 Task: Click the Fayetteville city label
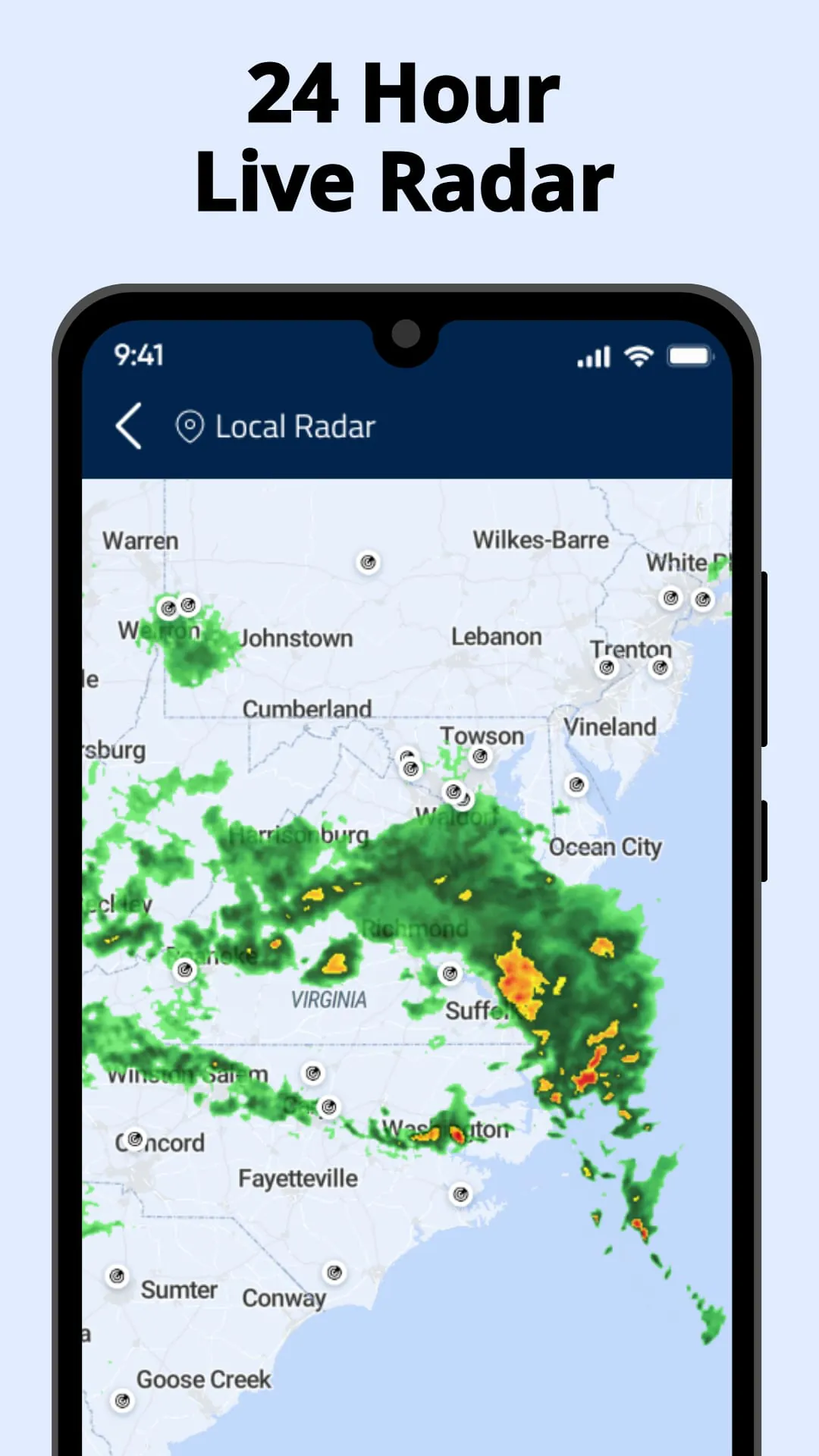click(x=297, y=1178)
